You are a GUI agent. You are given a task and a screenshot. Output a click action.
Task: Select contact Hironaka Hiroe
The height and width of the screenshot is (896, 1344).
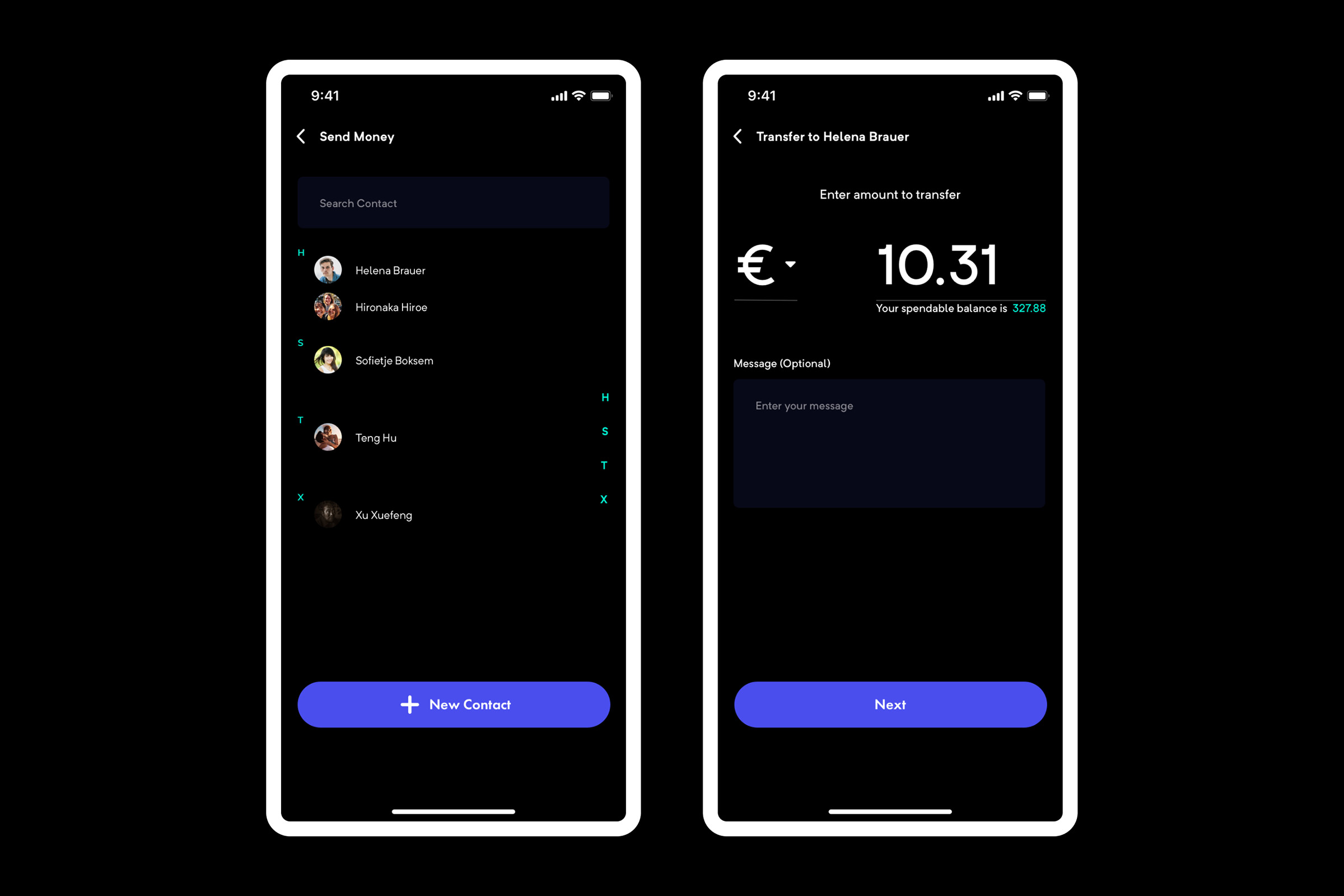(391, 307)
